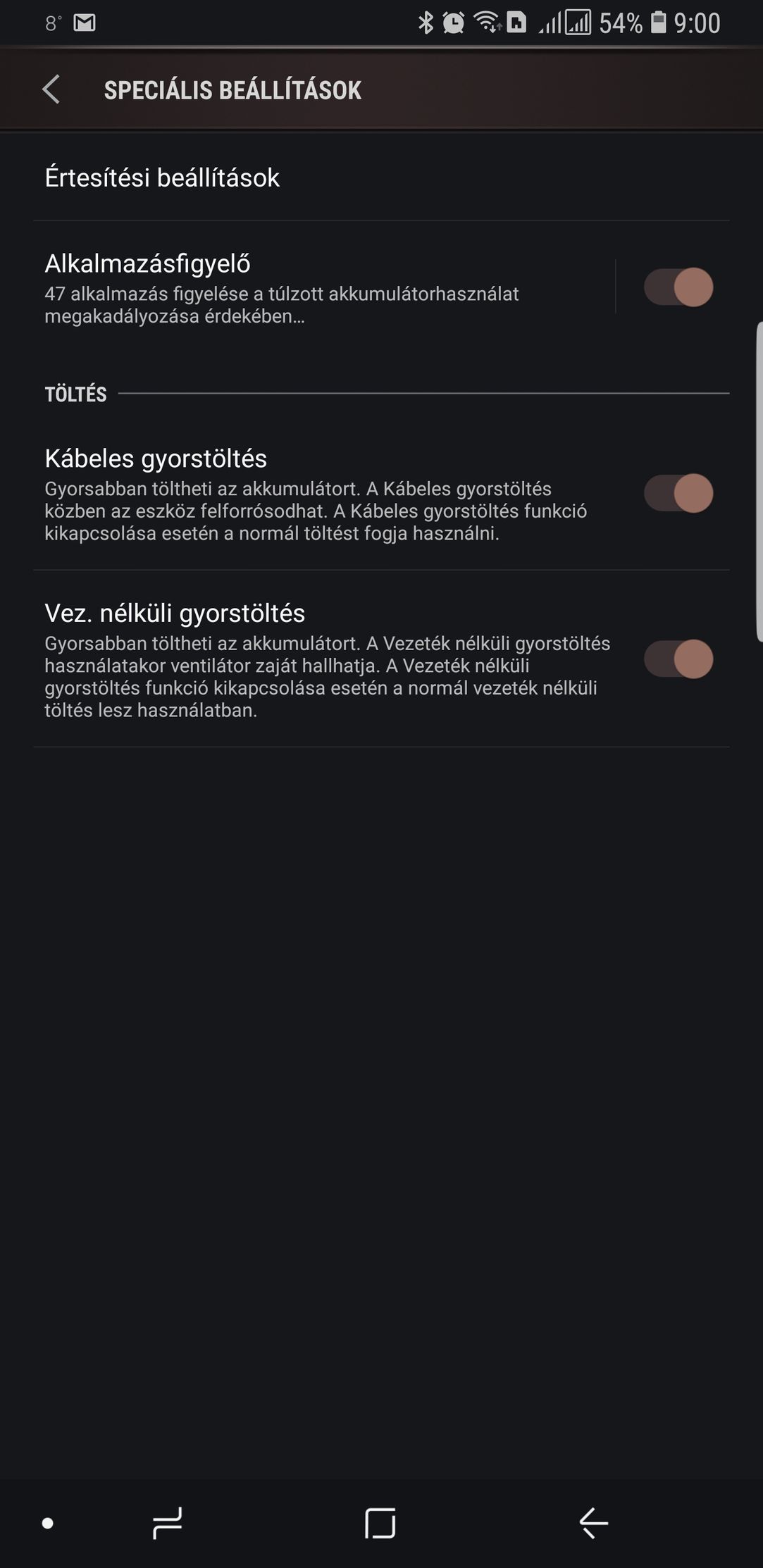Open recent apps from navigation bar
Image resolution: width=763 pixels, height=1568 pixels.
coord(168,1524)
